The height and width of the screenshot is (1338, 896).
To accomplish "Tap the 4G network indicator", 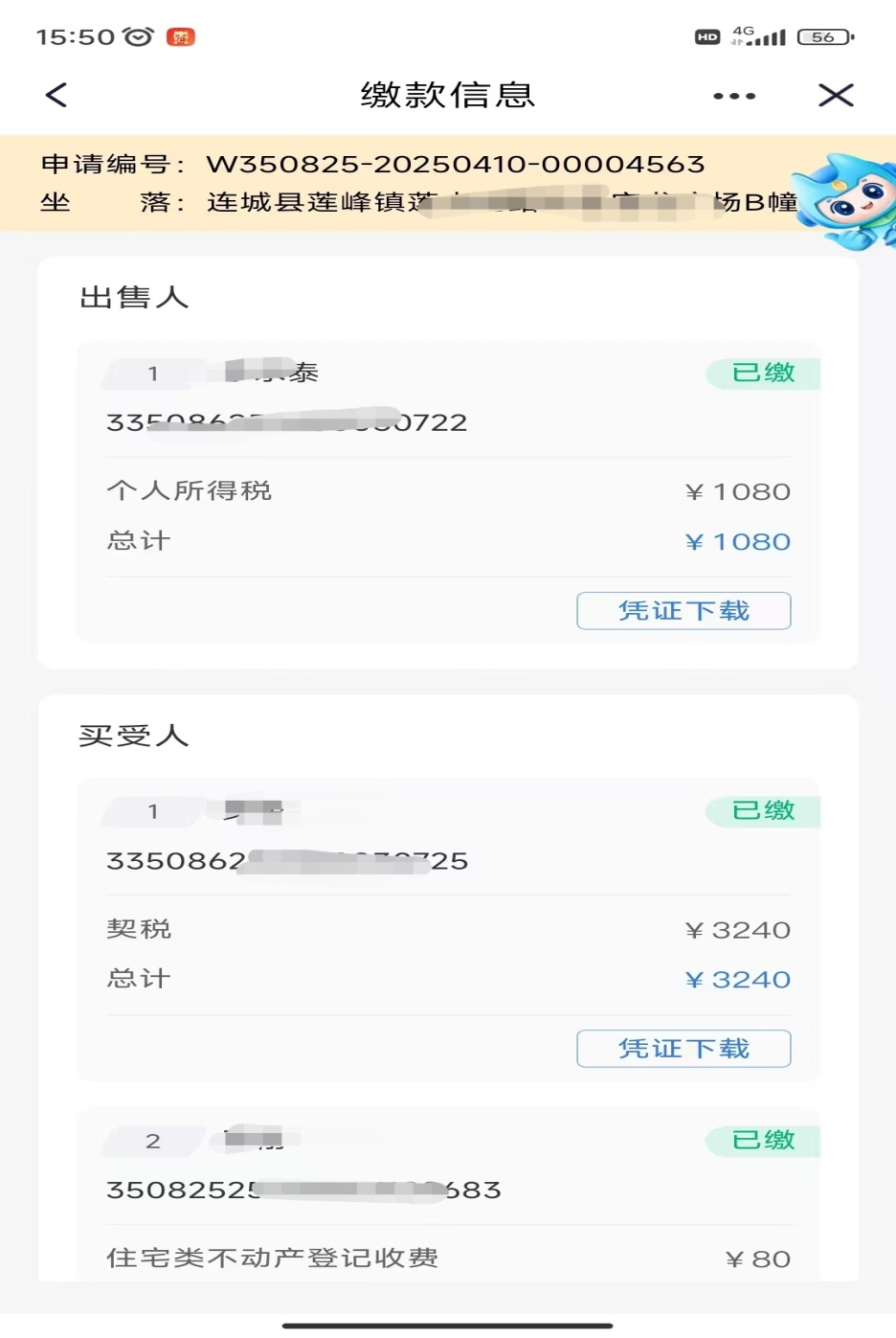I will [742, 35].
